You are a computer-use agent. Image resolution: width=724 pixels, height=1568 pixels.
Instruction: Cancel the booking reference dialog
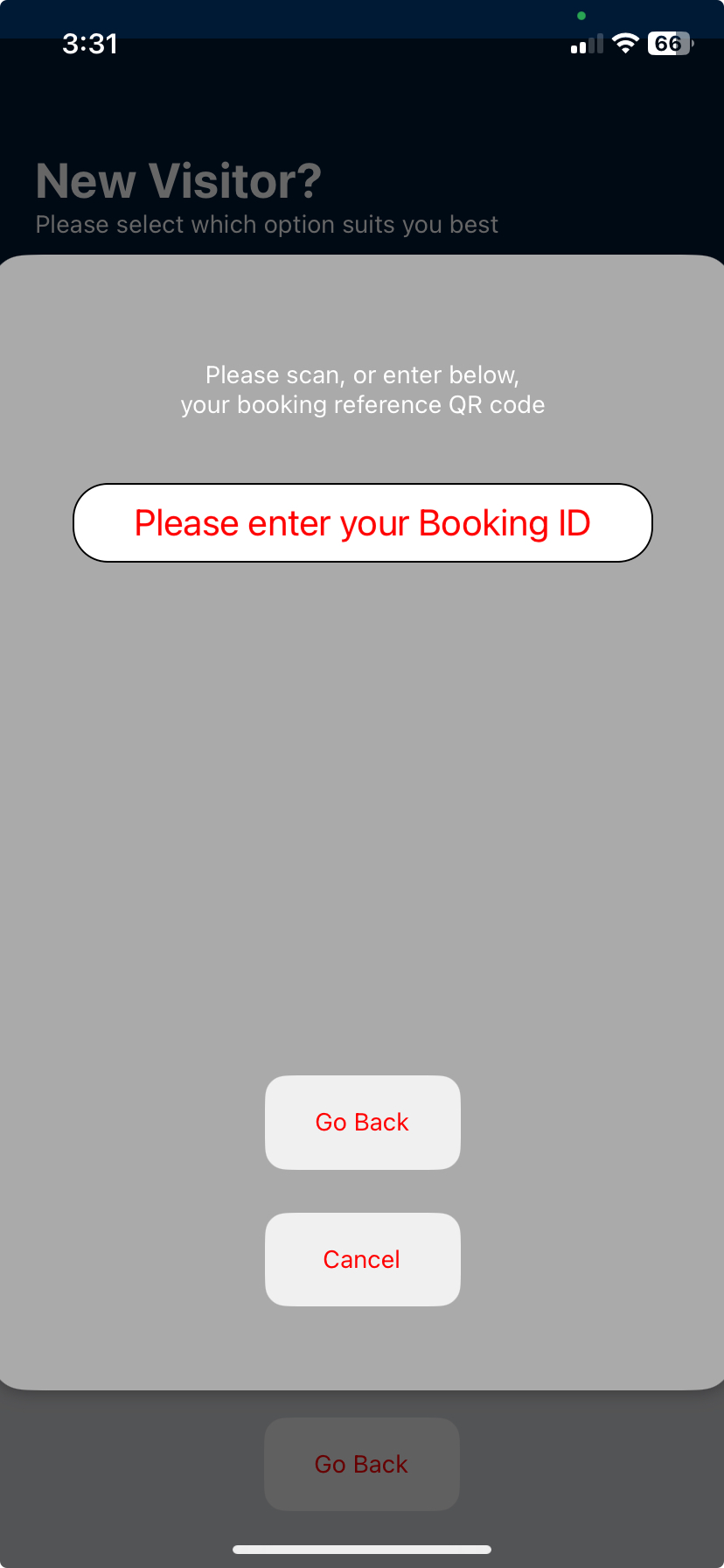pyautogui.click(x=362, y=1259)
